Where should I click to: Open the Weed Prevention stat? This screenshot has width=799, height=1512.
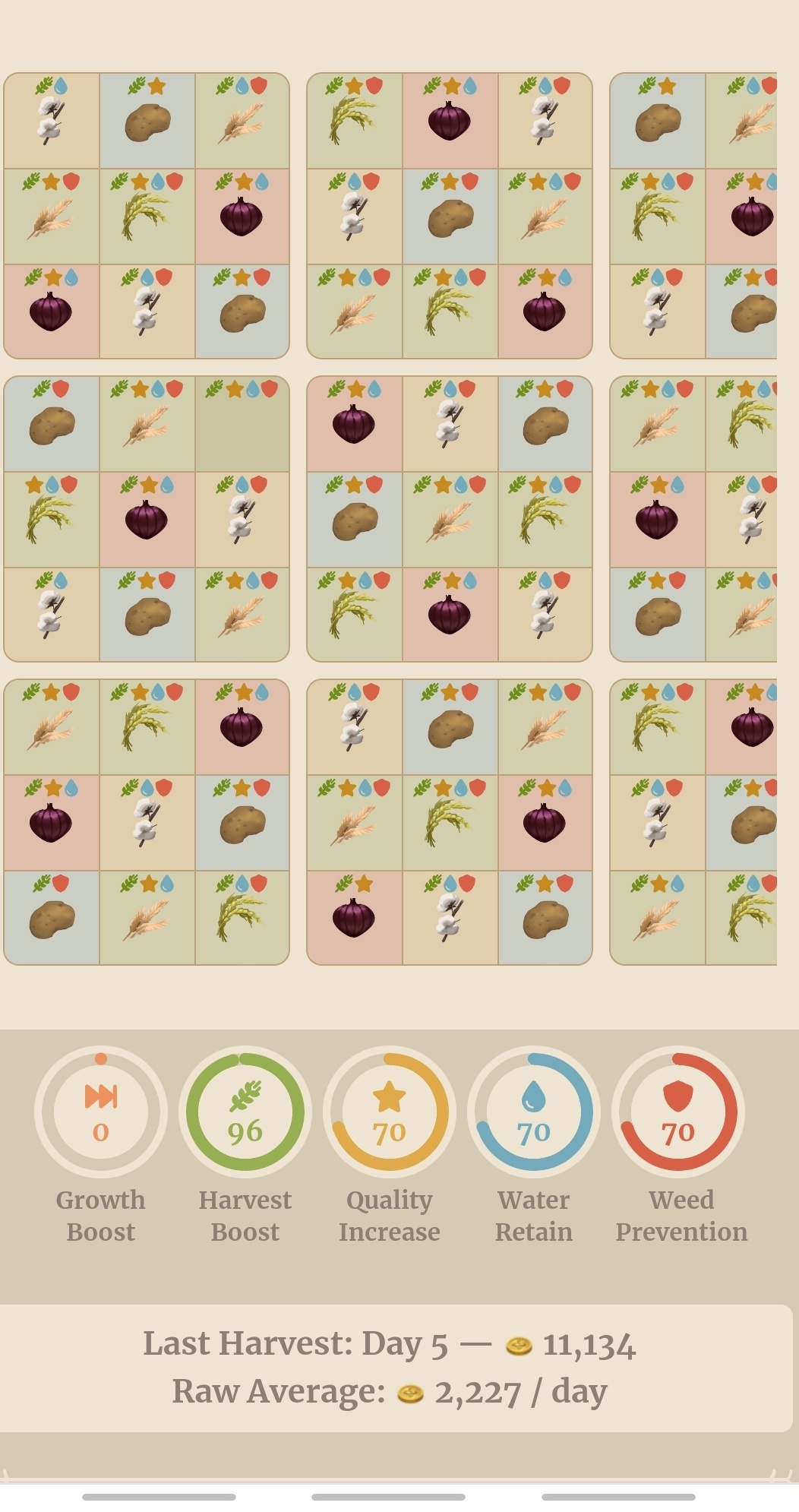pyautogui.click(x=678, y=1112)
